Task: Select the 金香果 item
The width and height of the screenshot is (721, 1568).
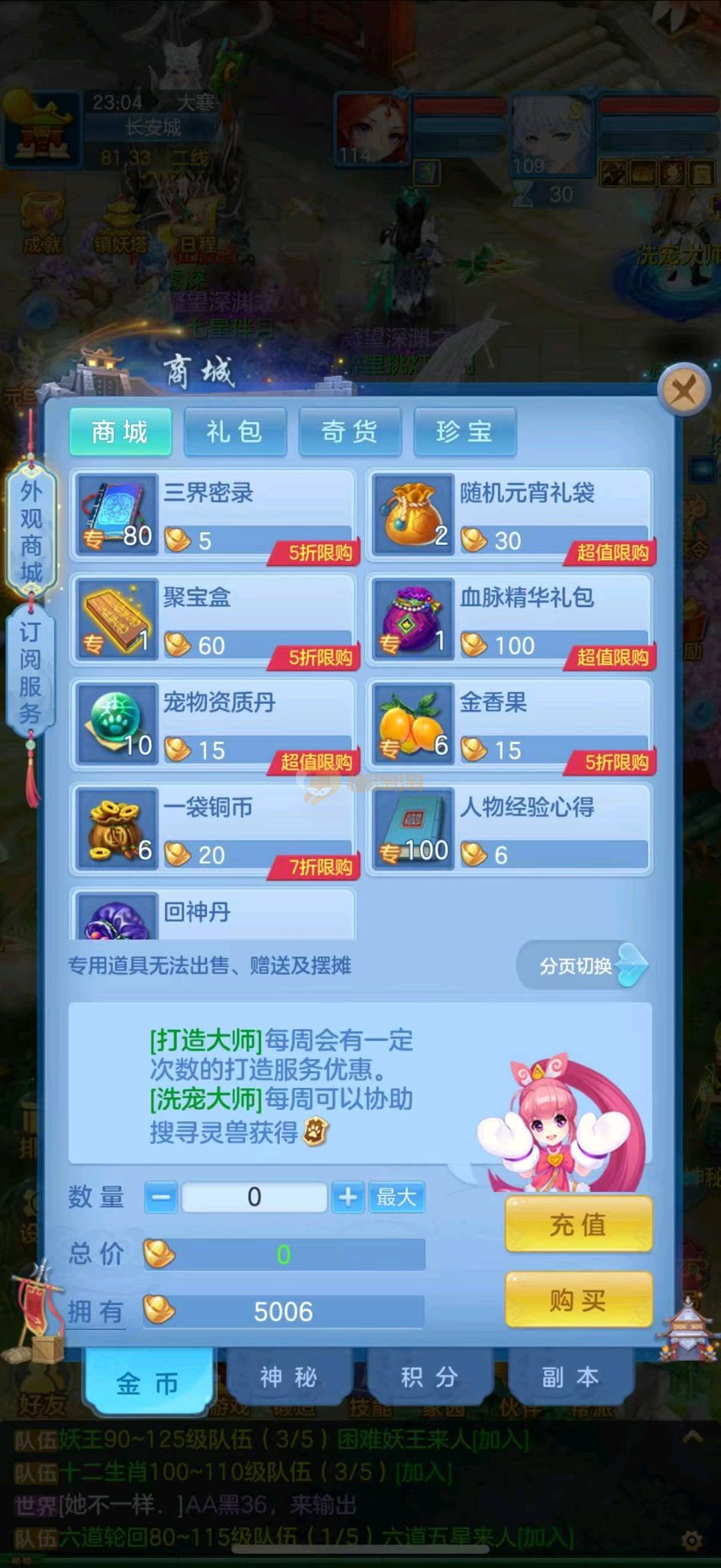Action: 510,724
